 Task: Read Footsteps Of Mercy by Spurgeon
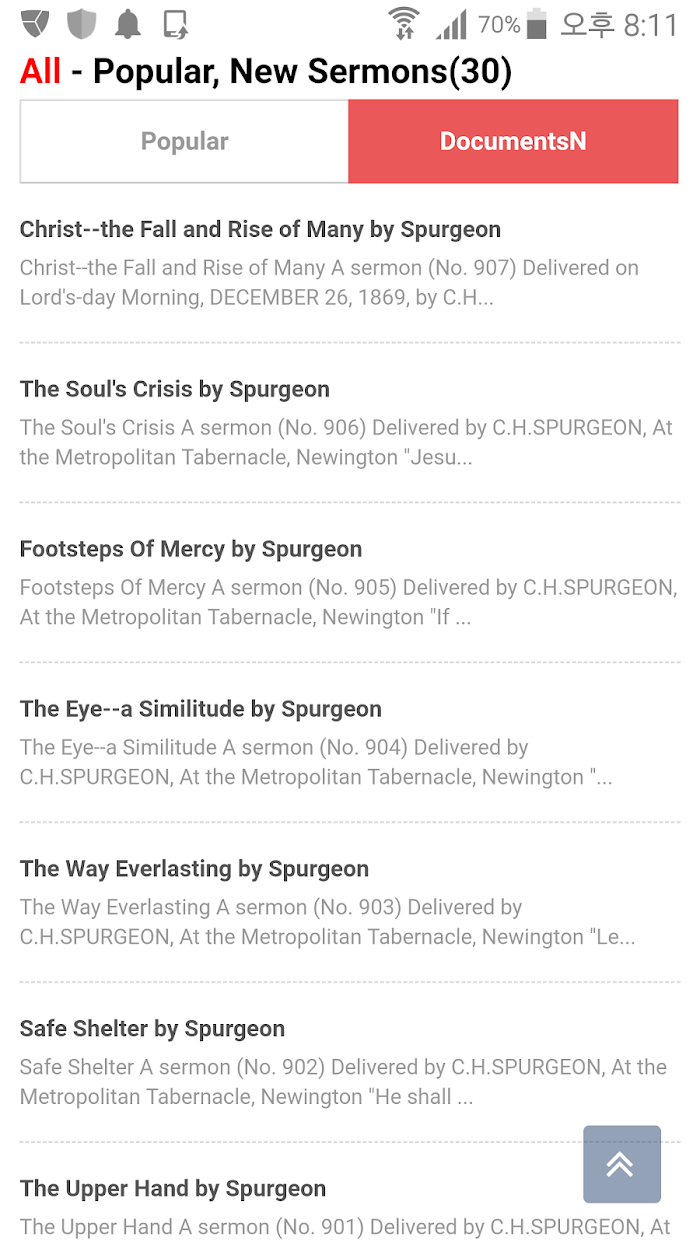[350, 582]
